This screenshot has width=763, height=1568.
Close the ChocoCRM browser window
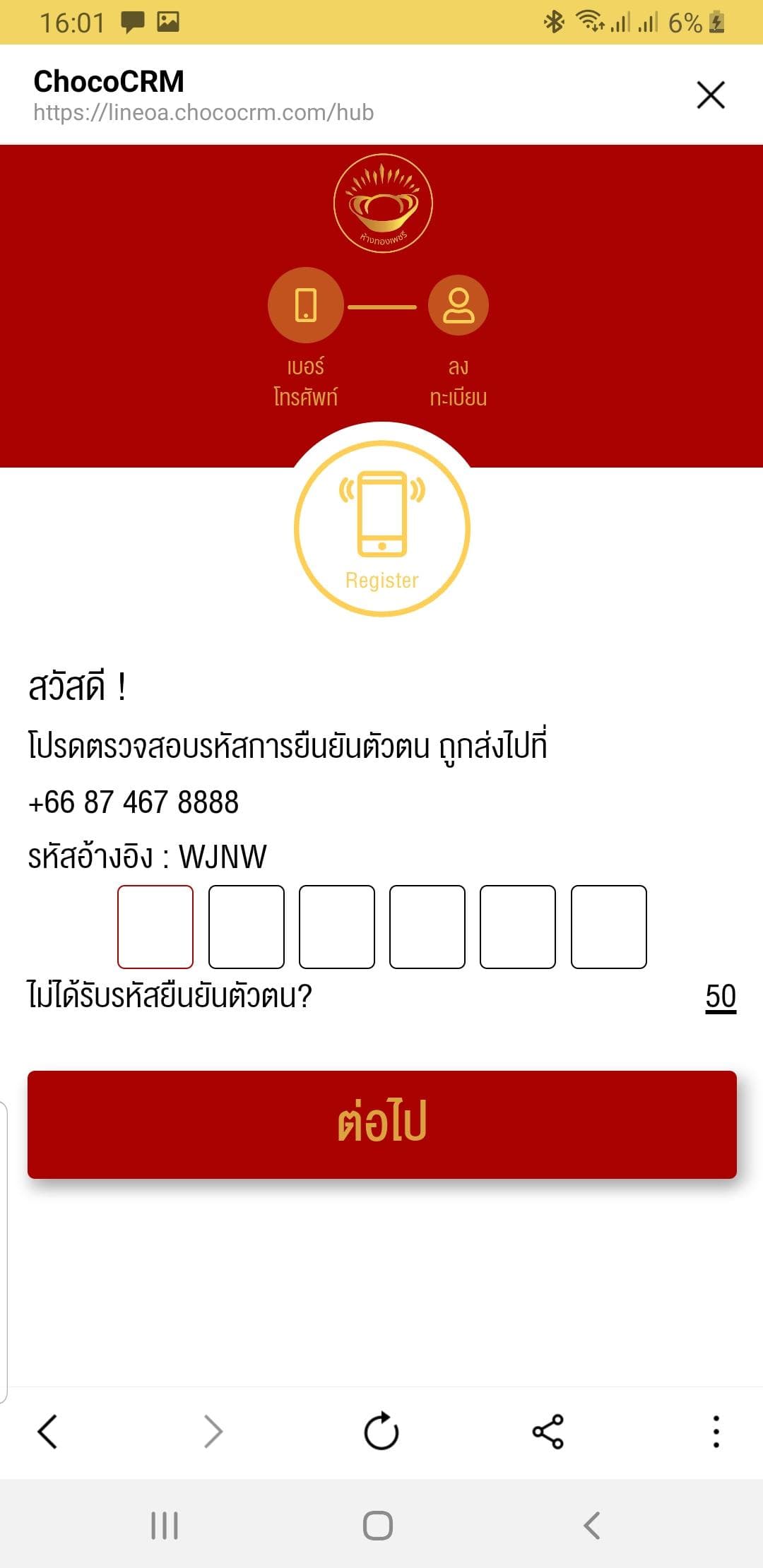pyautogui.click(x=711, y=95)
